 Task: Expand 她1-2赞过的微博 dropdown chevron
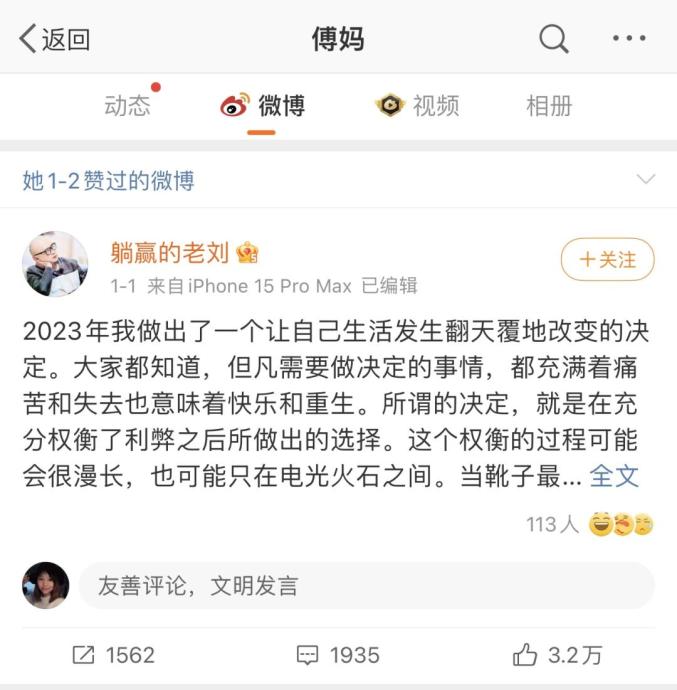(645, 180)
